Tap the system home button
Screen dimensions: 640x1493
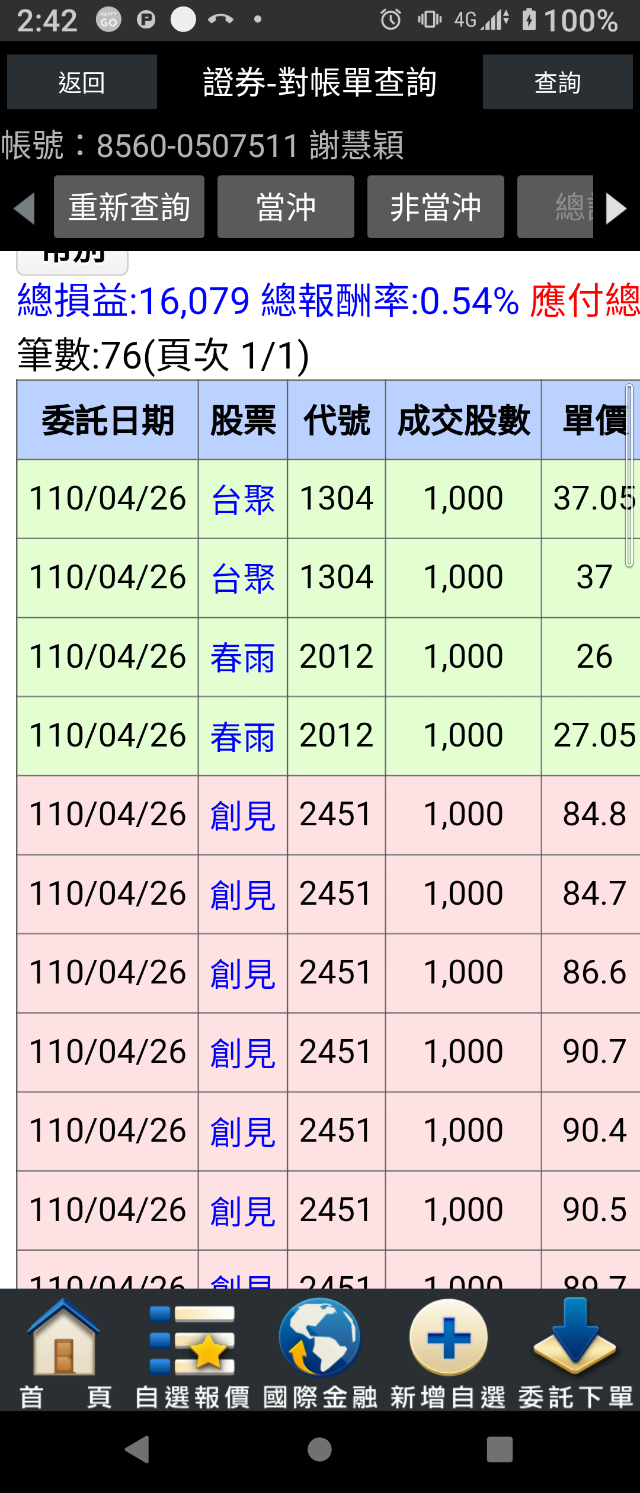(320, 1449)
